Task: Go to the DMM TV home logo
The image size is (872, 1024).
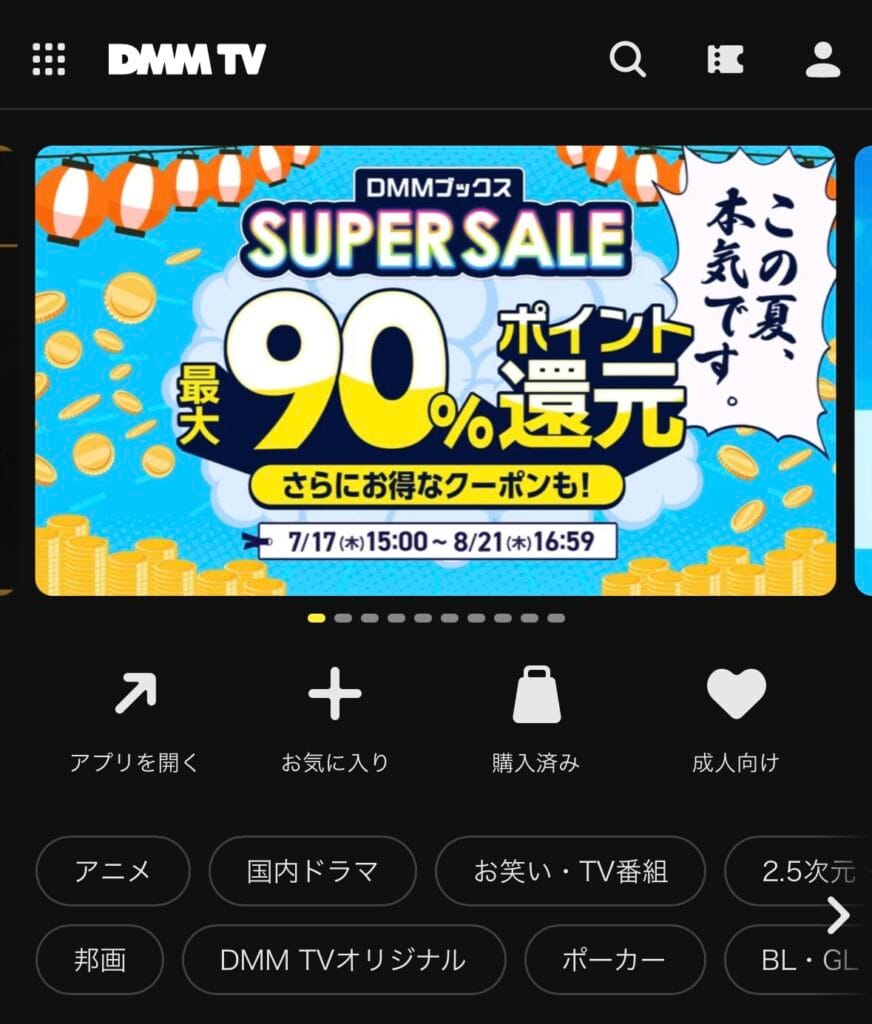Action: tap(187, 59)
